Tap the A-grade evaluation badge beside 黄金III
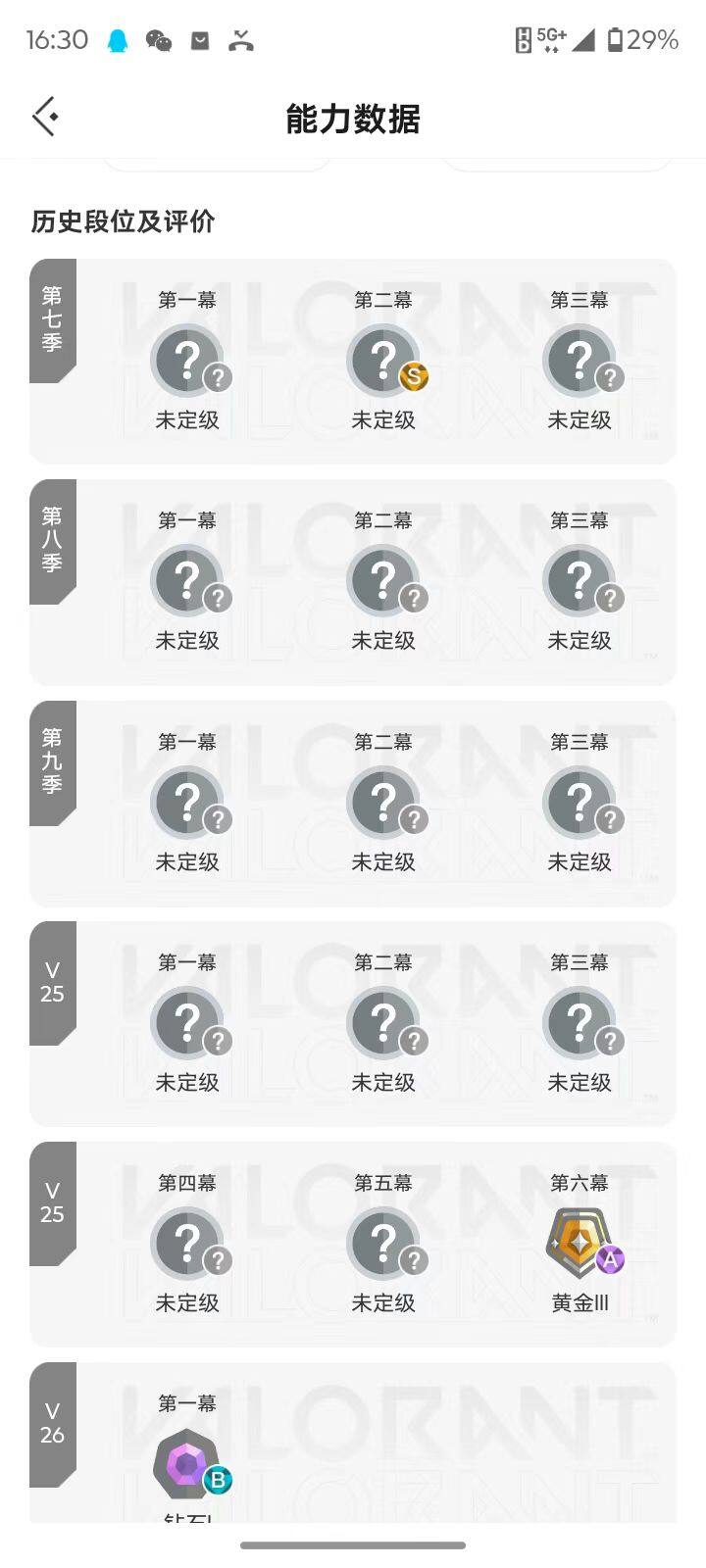The height and width of the screenshot is (1568, 706). coord(610,1262)
